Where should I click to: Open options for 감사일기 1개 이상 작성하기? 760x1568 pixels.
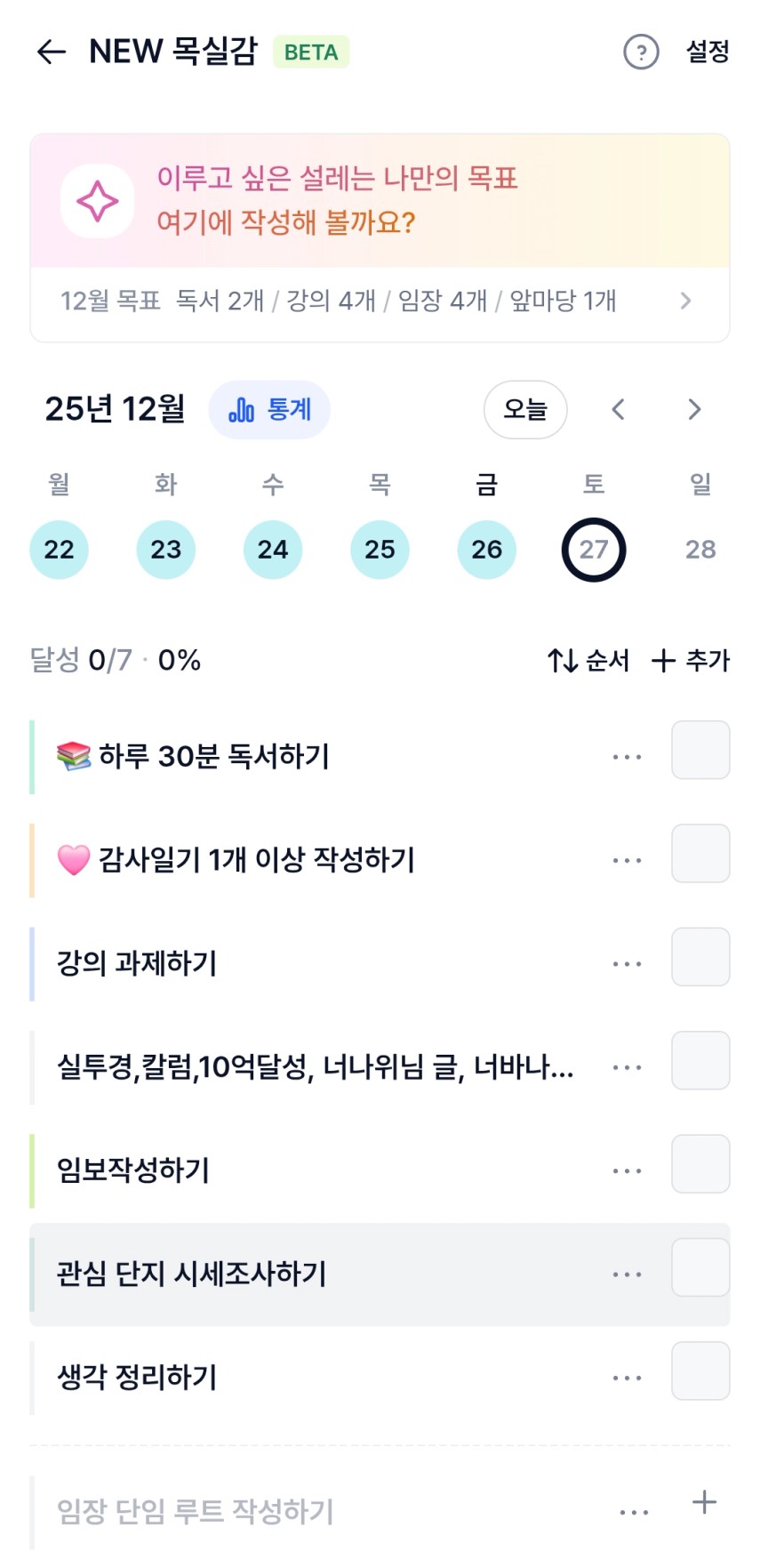(x=627, y=861)
